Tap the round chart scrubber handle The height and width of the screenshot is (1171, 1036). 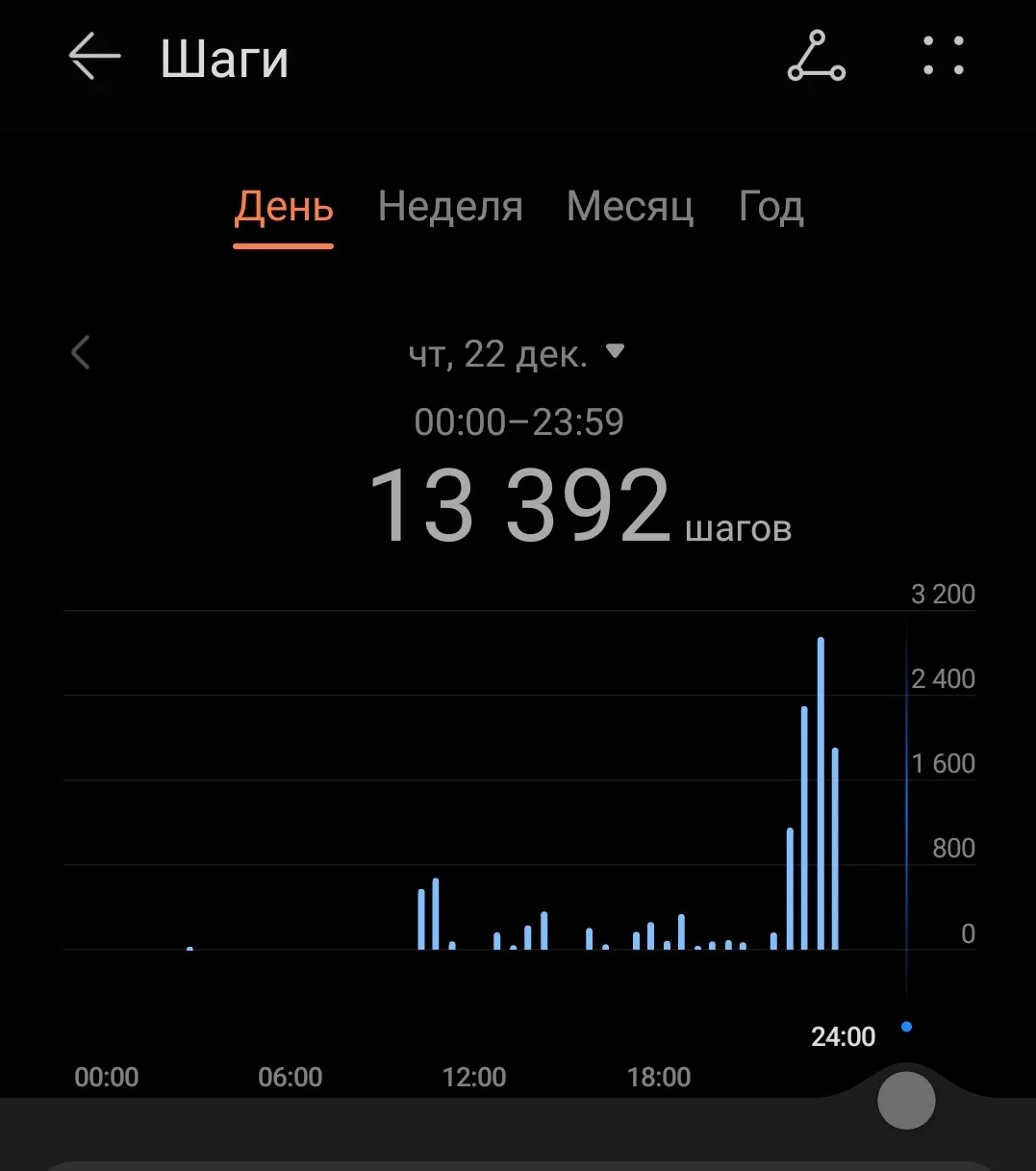[x=906, y=1100]
